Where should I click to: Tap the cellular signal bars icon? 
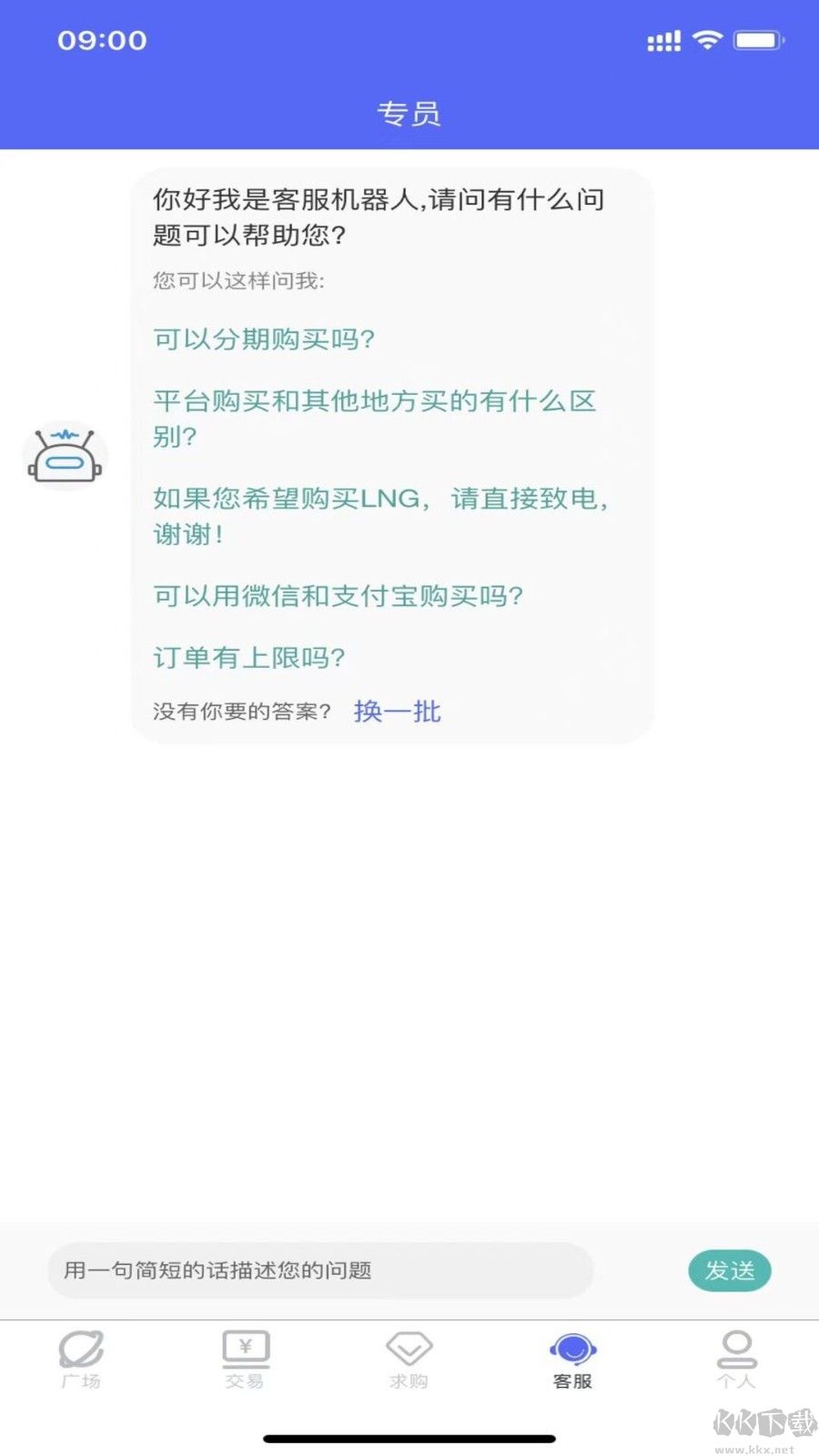[663, 40]
